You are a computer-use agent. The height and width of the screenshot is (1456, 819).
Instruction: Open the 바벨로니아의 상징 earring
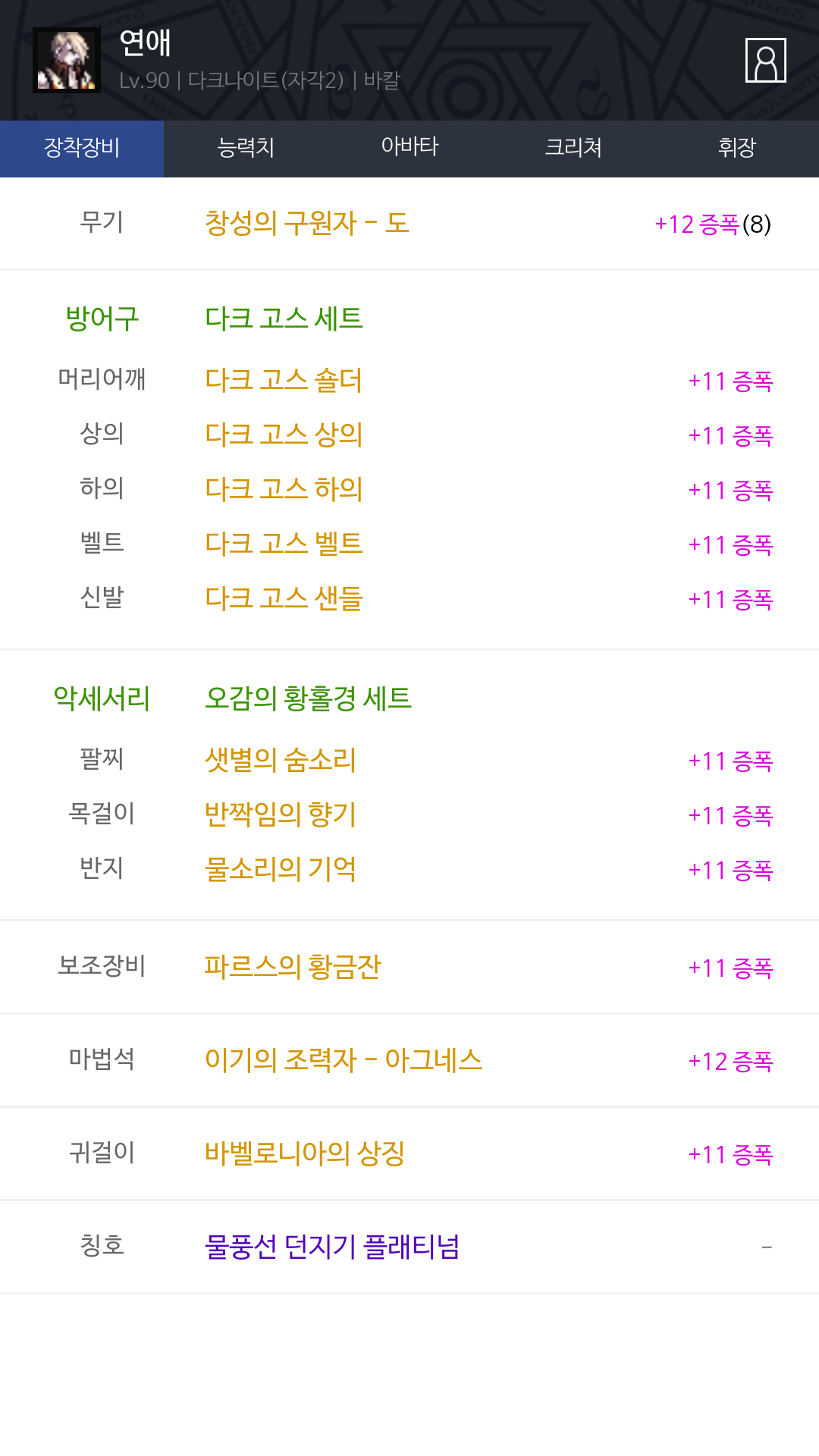pos(305,1153)
